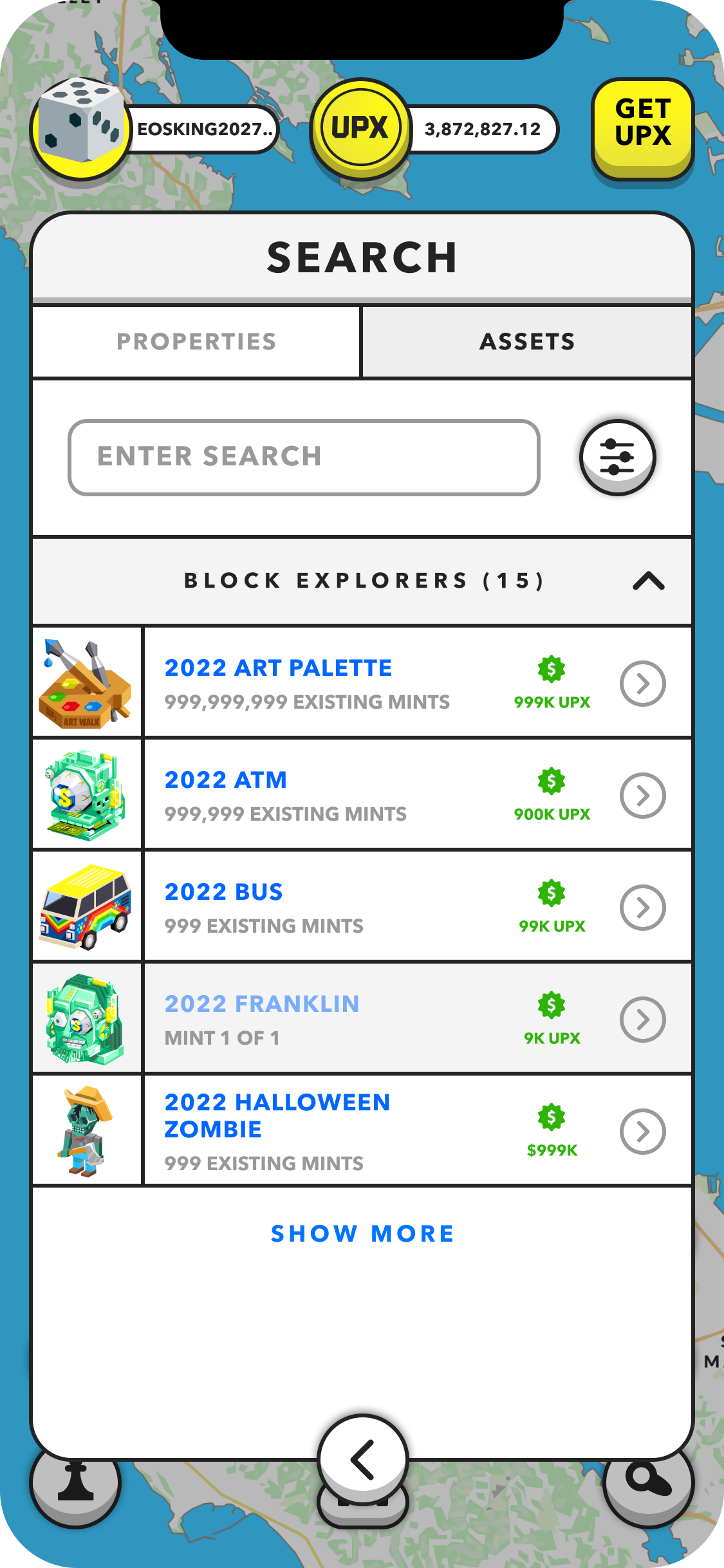View the 2022 ATM block explorer
The height and width of the screenshot is (1568, 724).
[x=642, y=796]
